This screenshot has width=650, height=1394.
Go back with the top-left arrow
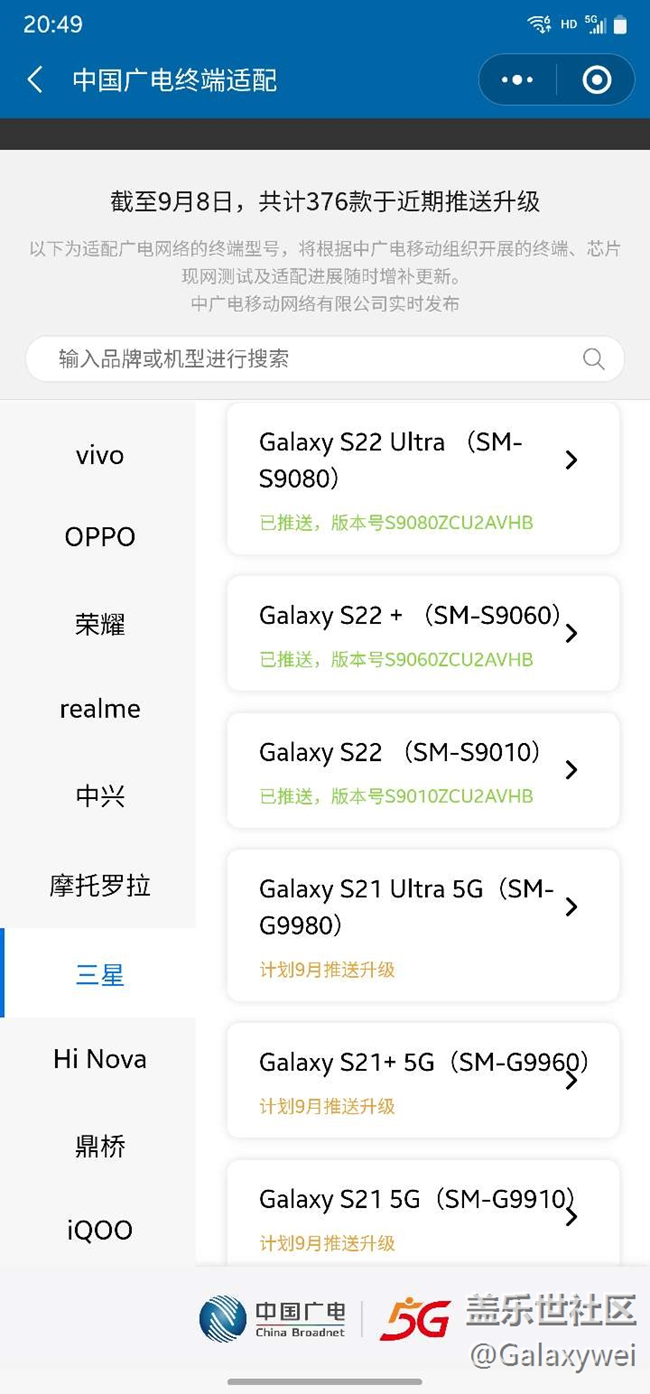tap(35, 80)
